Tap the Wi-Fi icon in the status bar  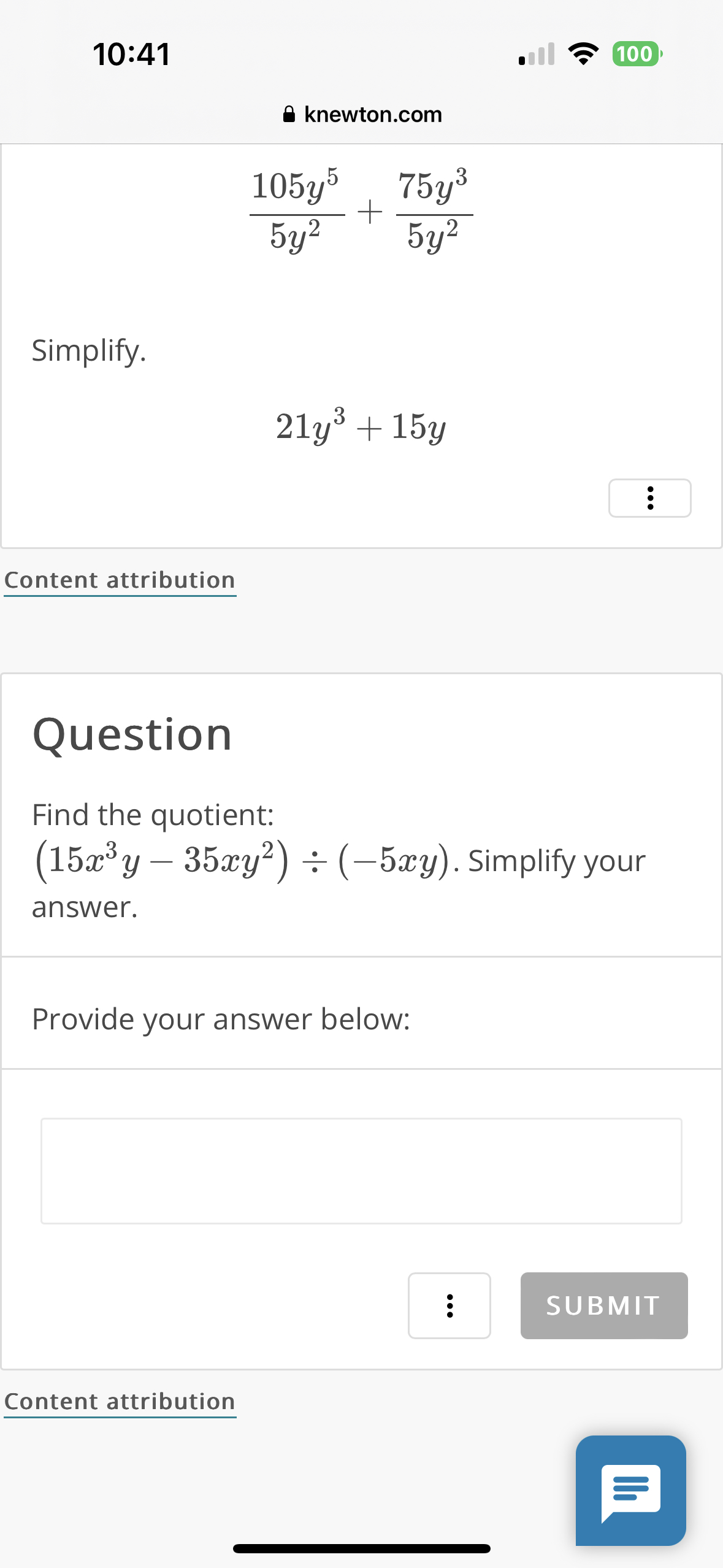pos(583,54)
